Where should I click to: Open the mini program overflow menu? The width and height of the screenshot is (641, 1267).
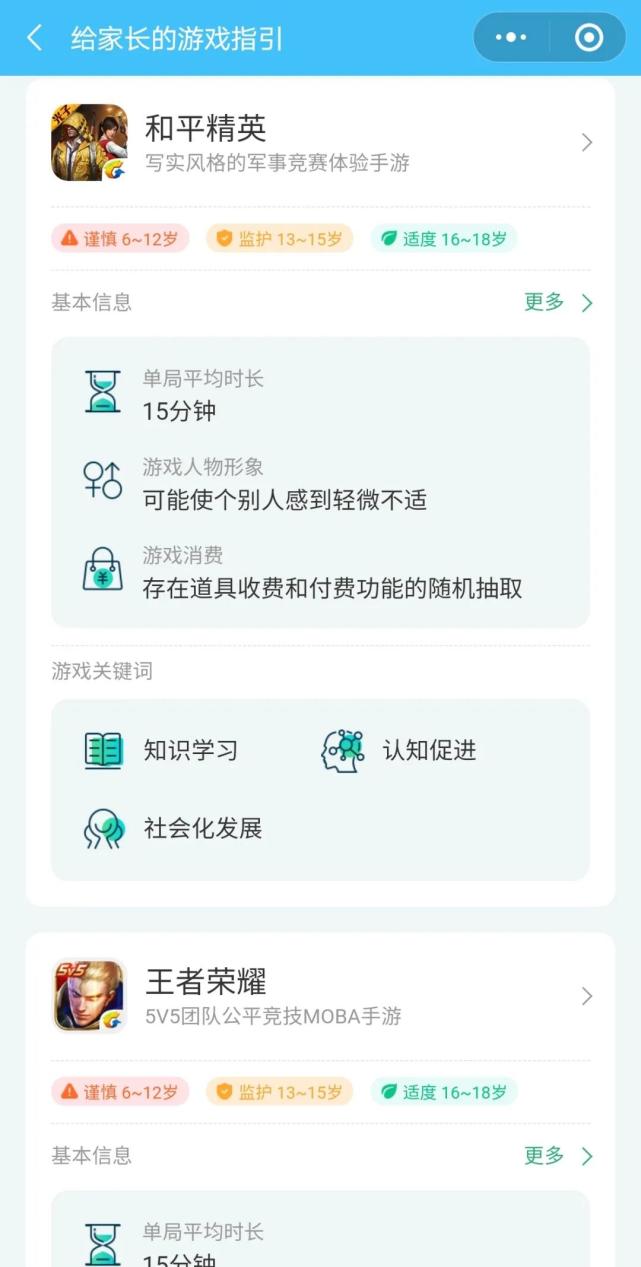pyautogui.click(x=511, y=38)
